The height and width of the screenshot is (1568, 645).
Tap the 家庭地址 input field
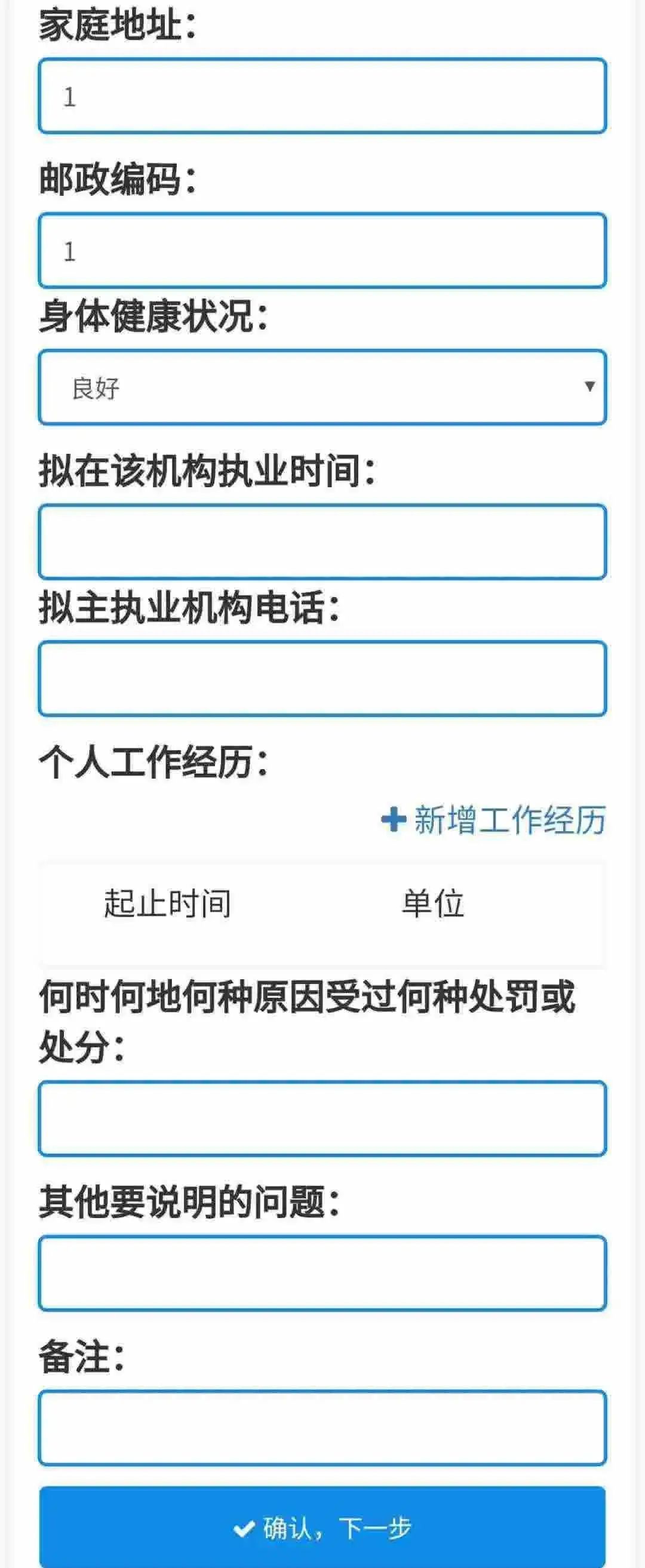click(x=322, y=96)
